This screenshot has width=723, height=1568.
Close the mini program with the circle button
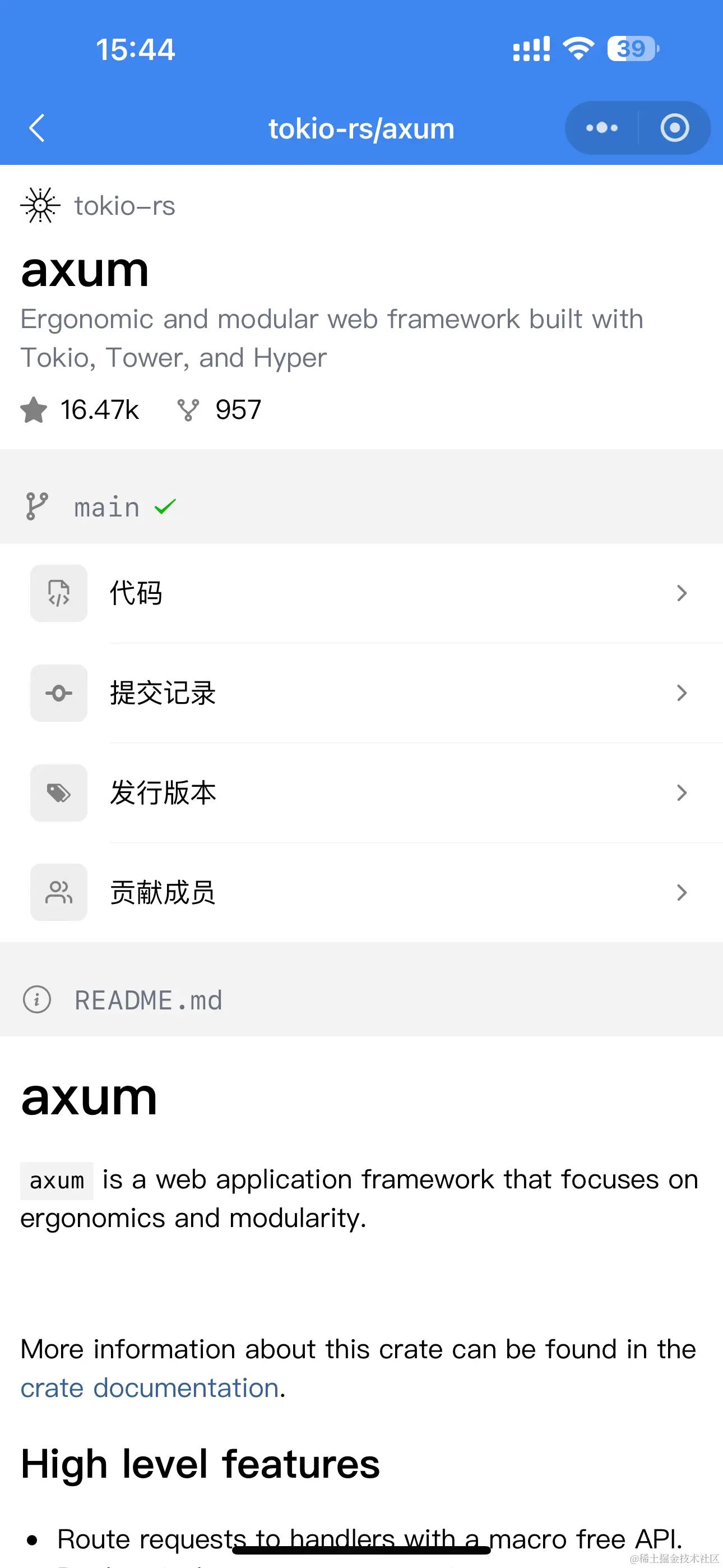point(674,128)
